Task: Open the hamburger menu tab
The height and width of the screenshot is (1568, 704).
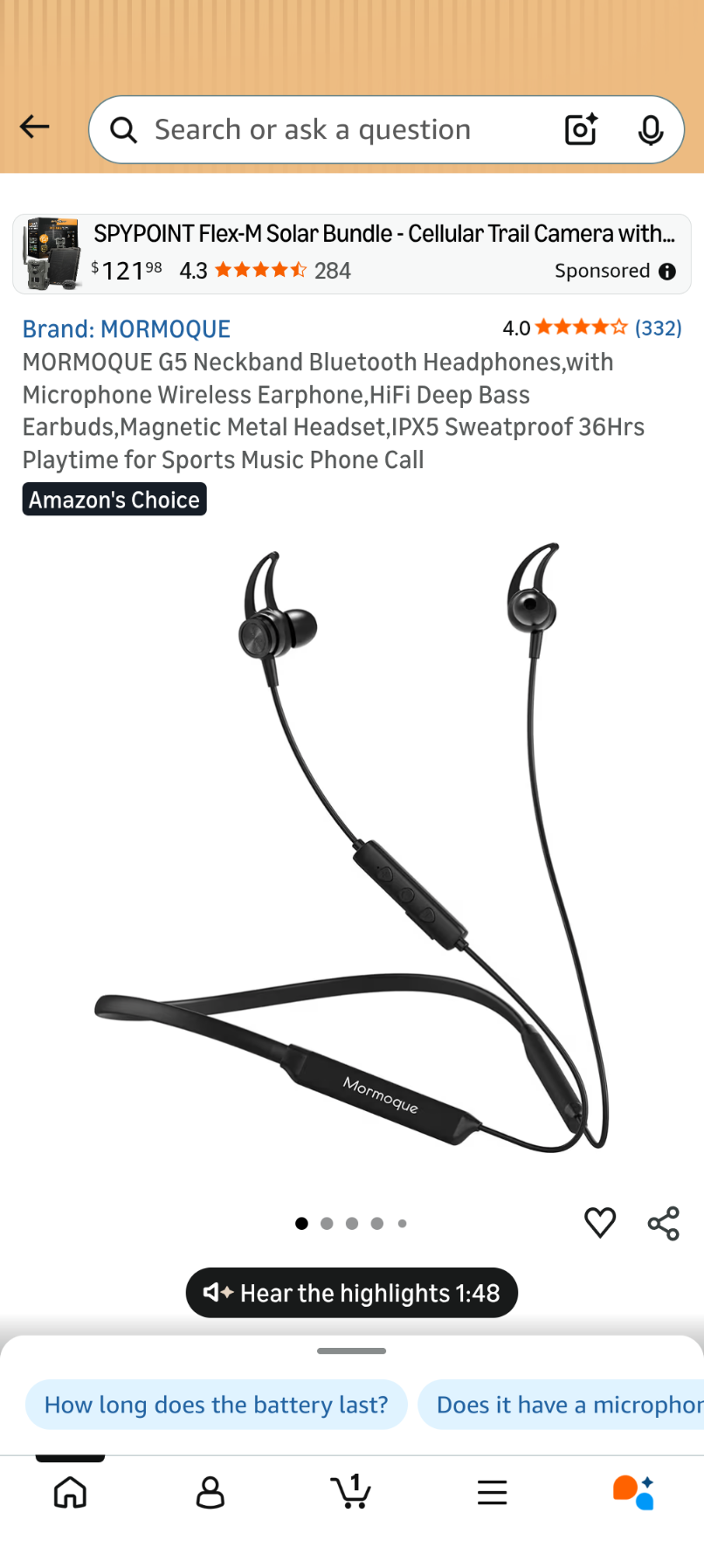Action: pos(492,1492)
